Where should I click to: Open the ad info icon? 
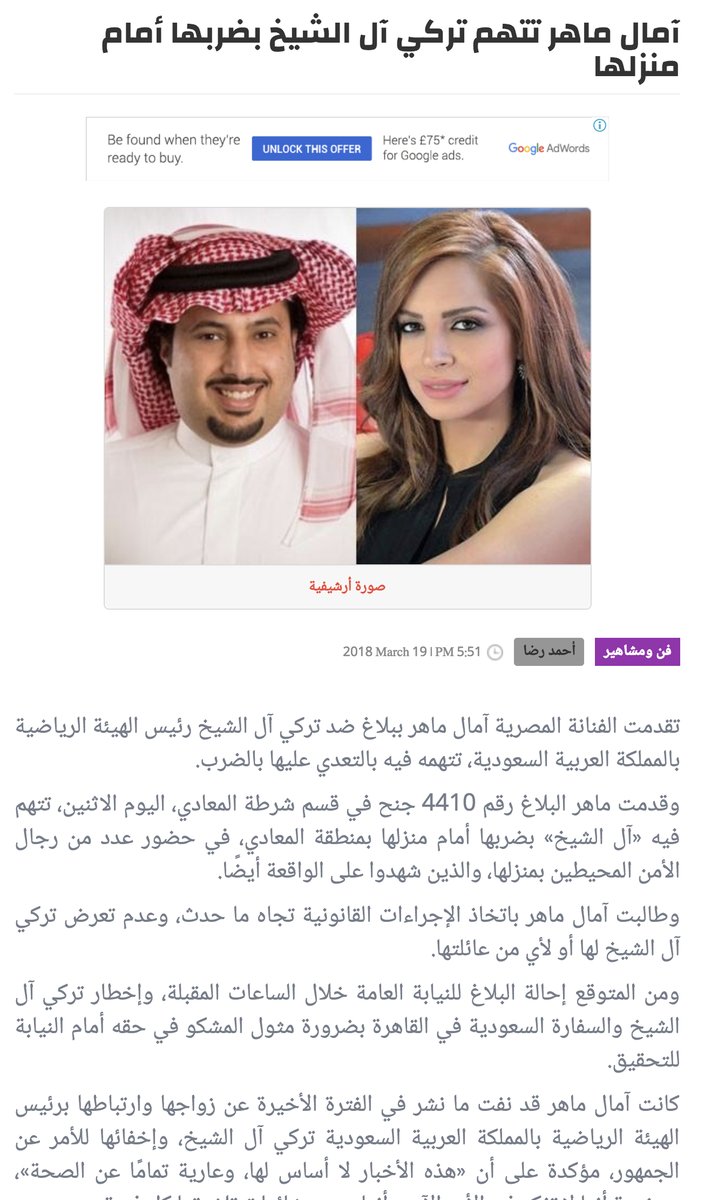click(599, 126)
